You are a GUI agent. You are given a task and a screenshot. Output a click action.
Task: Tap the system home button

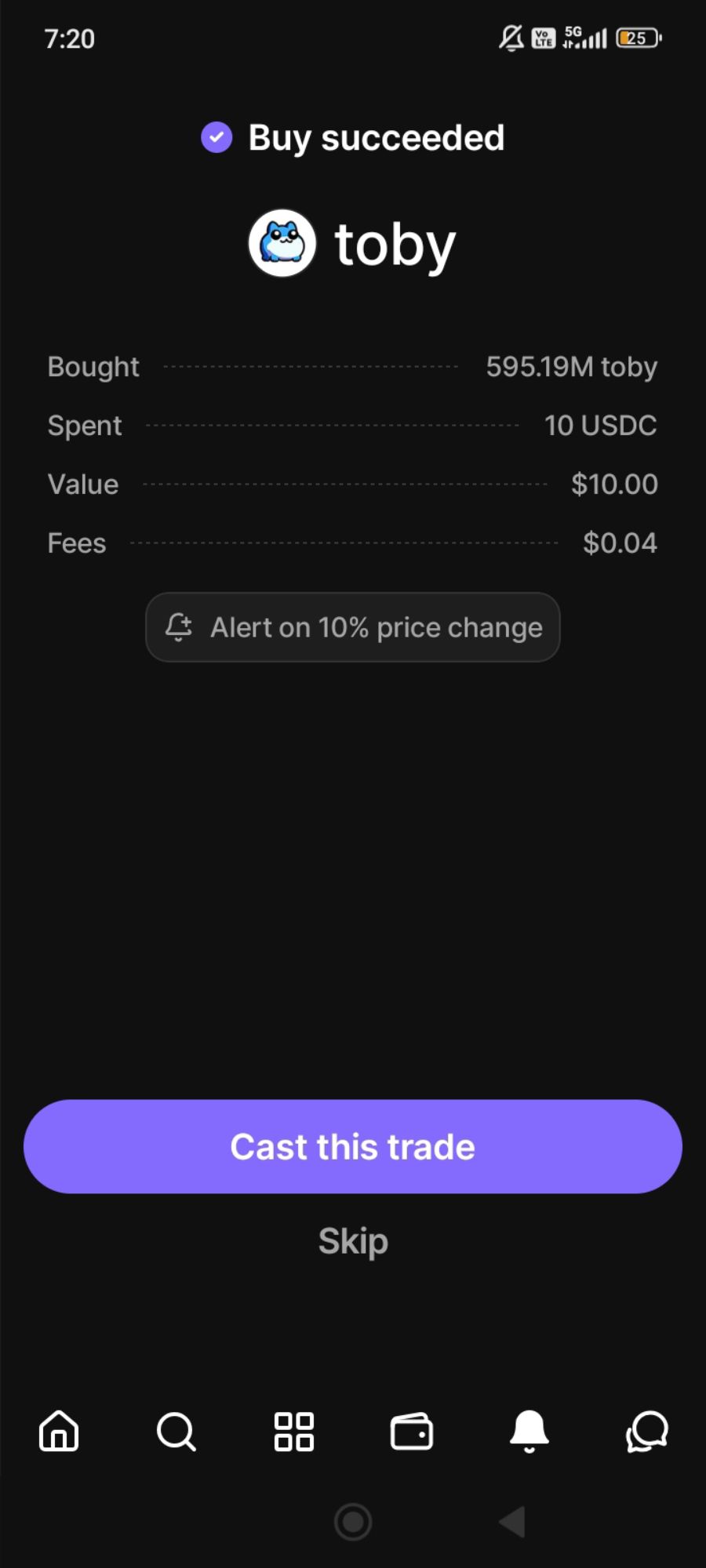tap(353, 1522)
